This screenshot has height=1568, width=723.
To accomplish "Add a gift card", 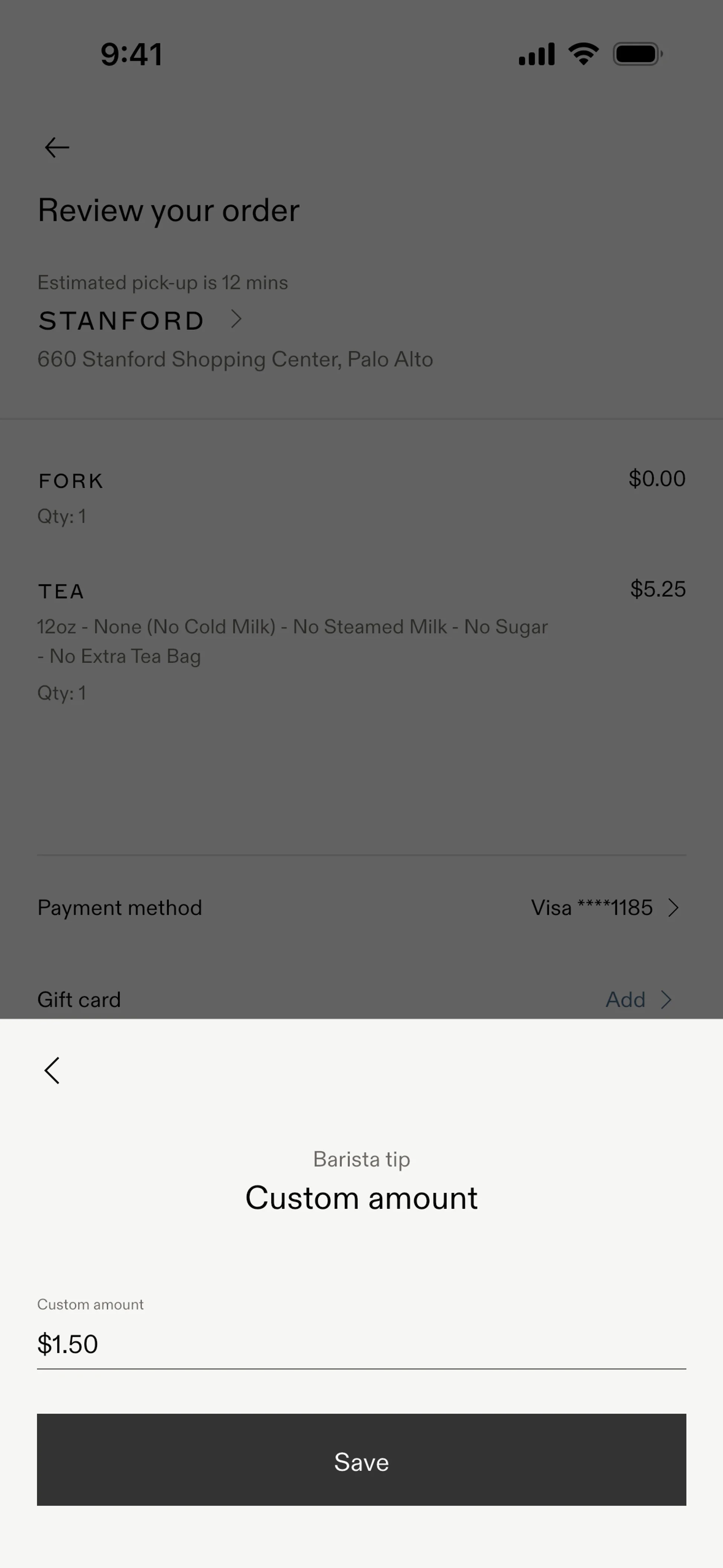I will pyautogui.click(x=638, y=999).
